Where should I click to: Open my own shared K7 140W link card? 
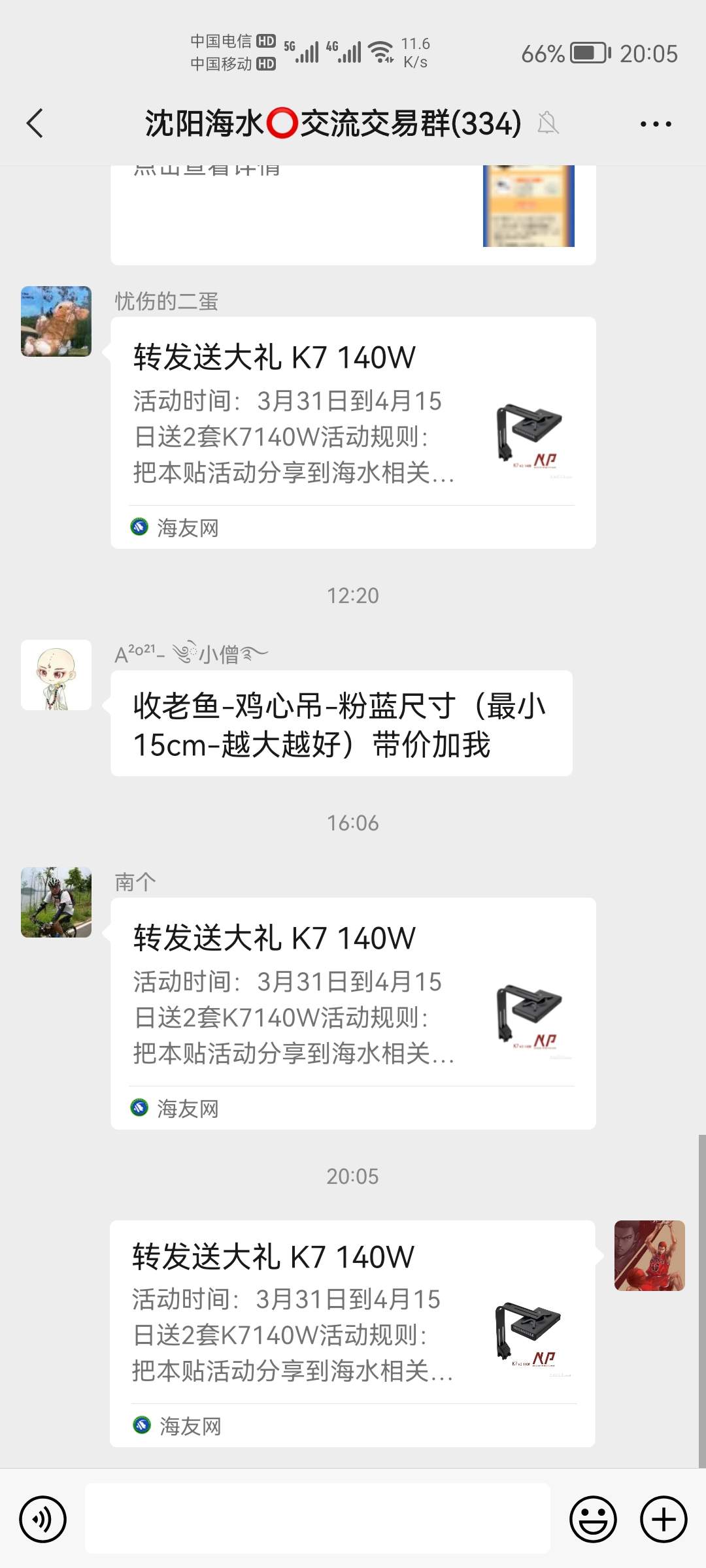tap(353, 1333)
